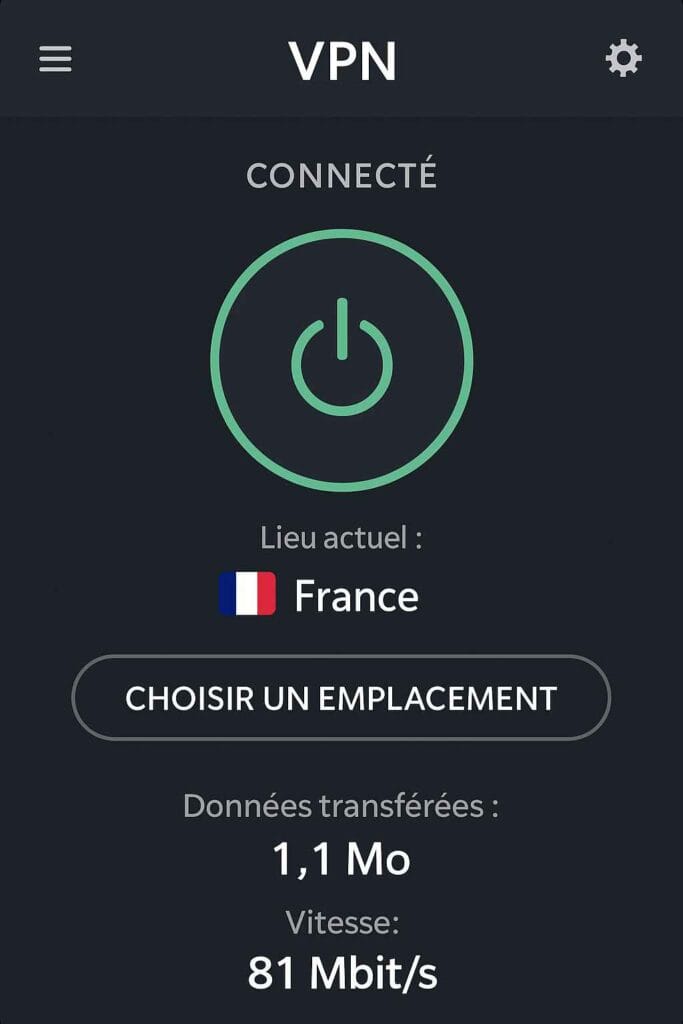This screenshot has width=683, height=1024.
Task: Disconnect the VPN with the power button
Action: 341,358
